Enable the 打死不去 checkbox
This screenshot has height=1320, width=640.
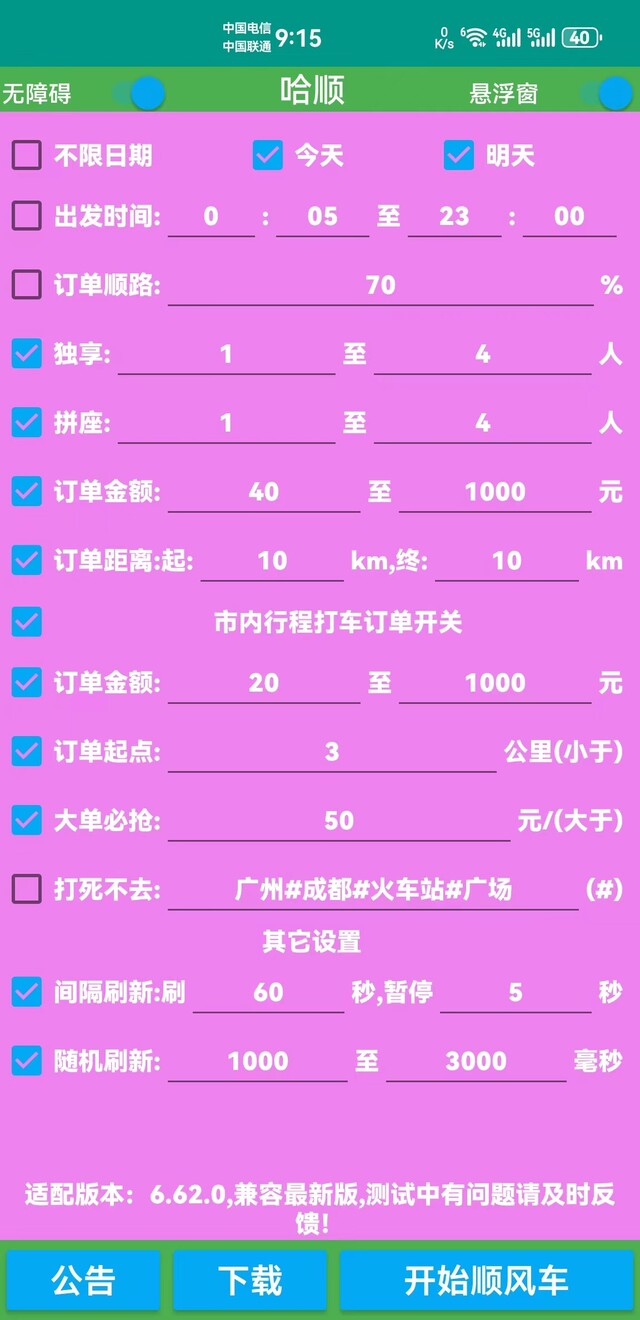point(27,889)
